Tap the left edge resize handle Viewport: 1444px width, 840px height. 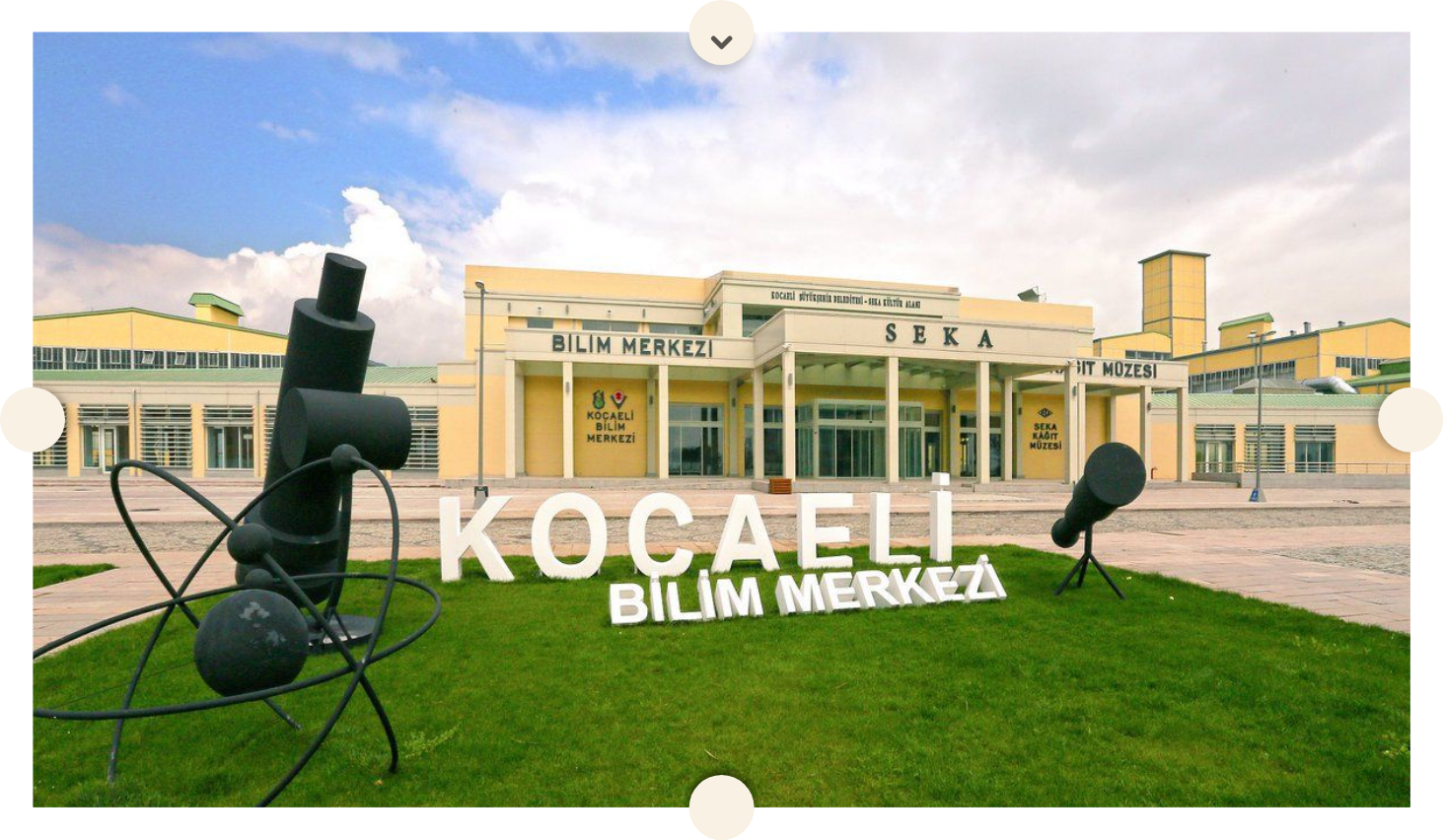point(32,420)
